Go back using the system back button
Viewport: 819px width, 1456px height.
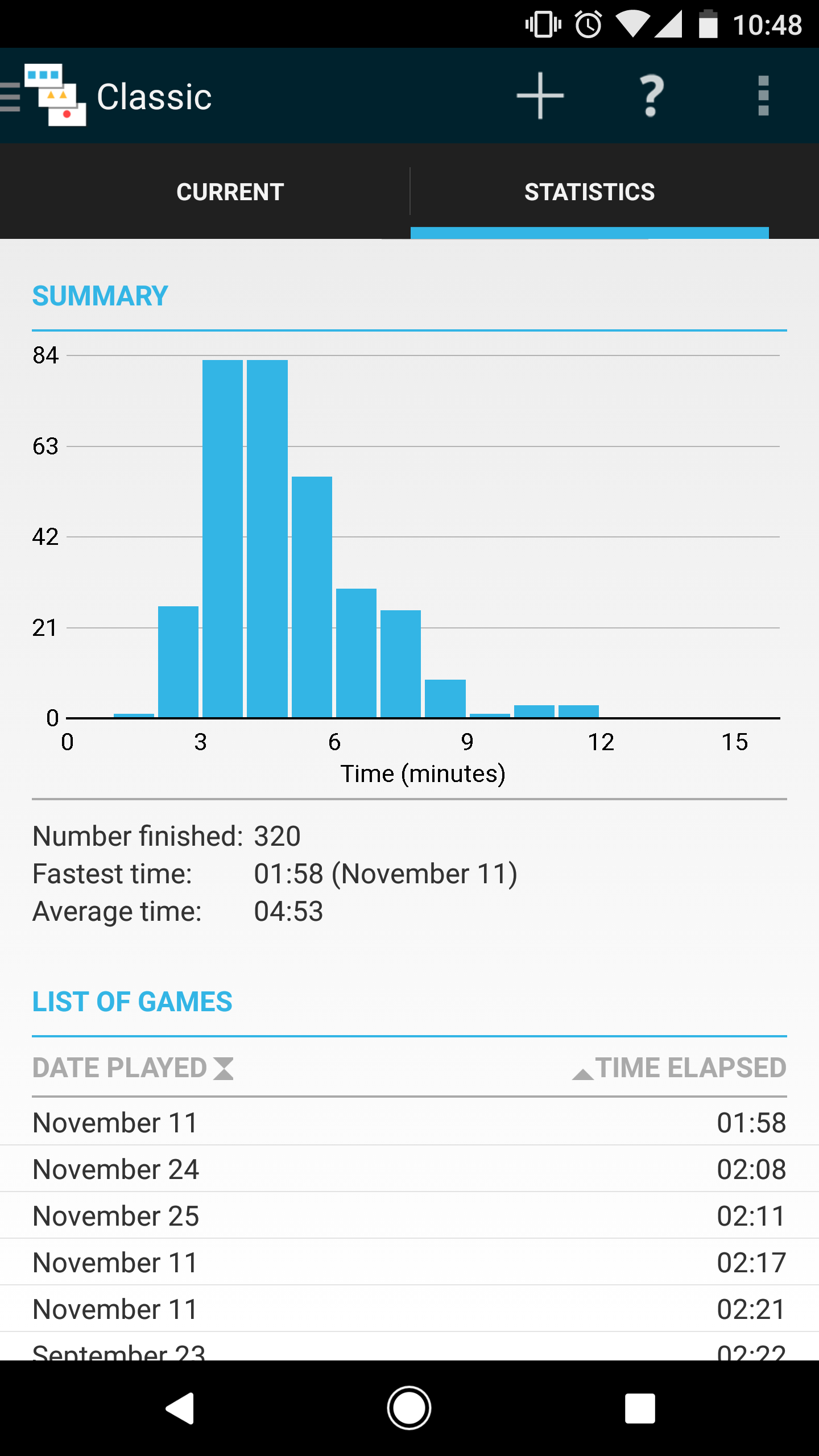tap(180, 1408)
